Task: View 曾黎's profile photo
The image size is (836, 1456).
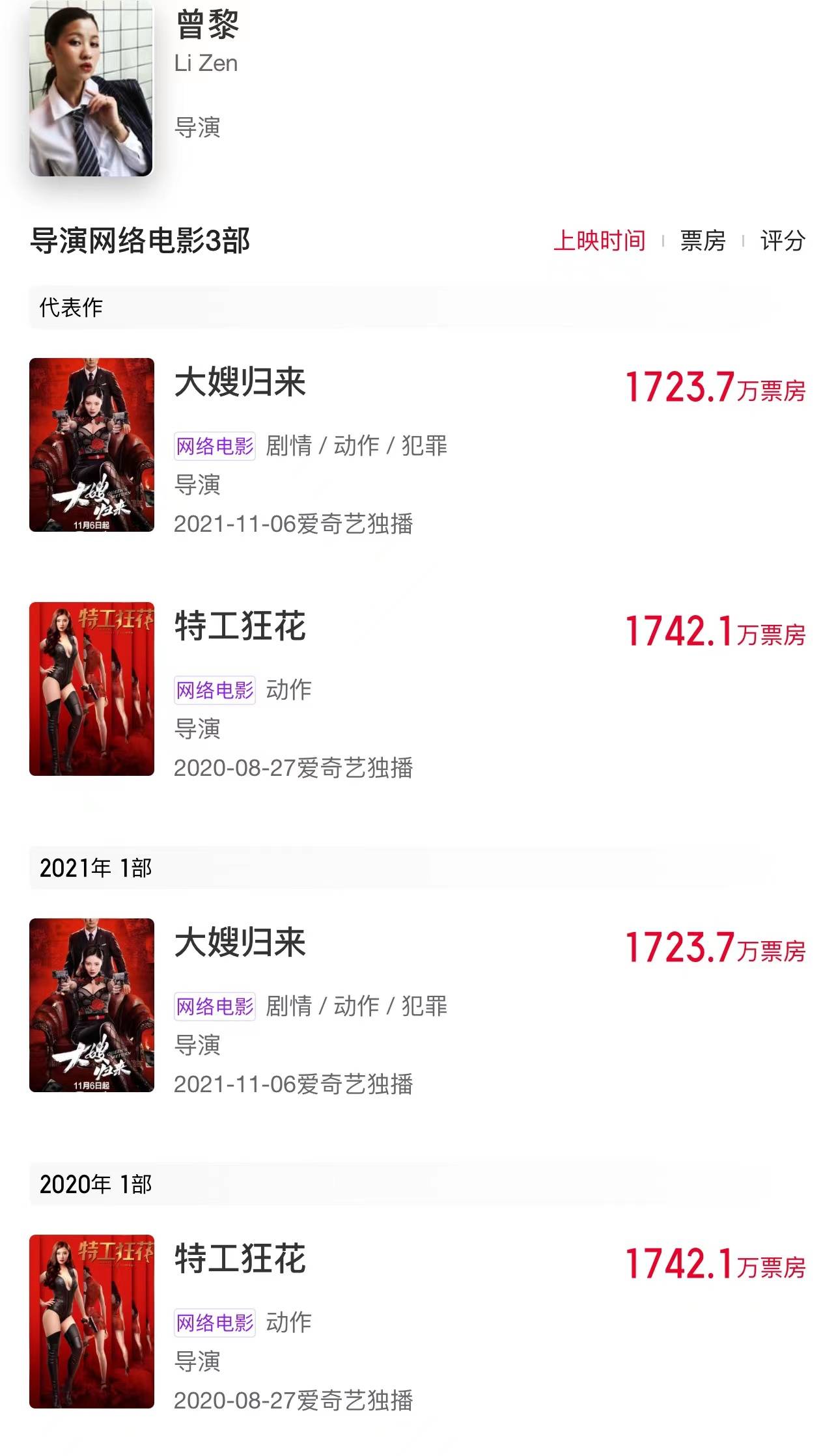Action: click(91, 89)
